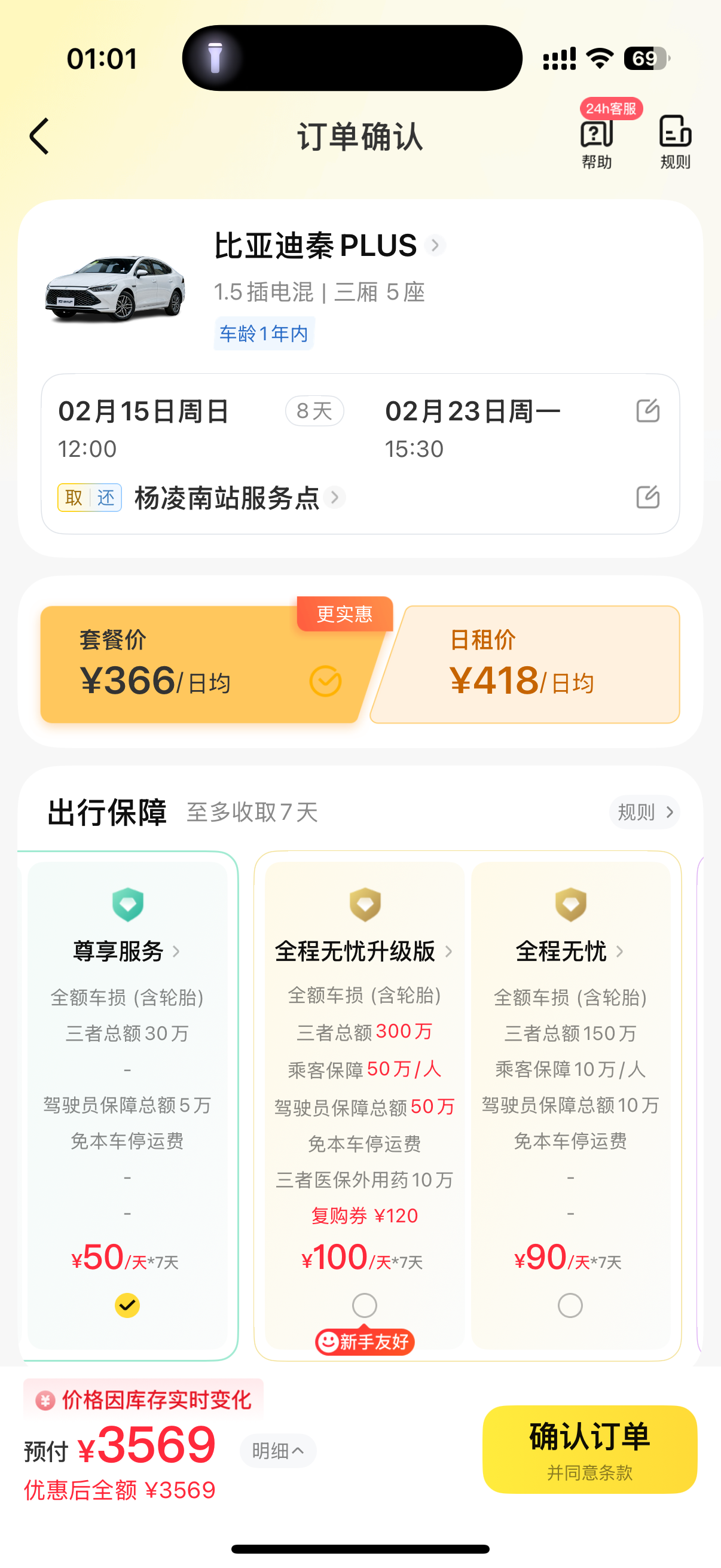Screen dimensions: 721x1568
Task: View 尊享服务 coverage details
Action: pos(127,951)
